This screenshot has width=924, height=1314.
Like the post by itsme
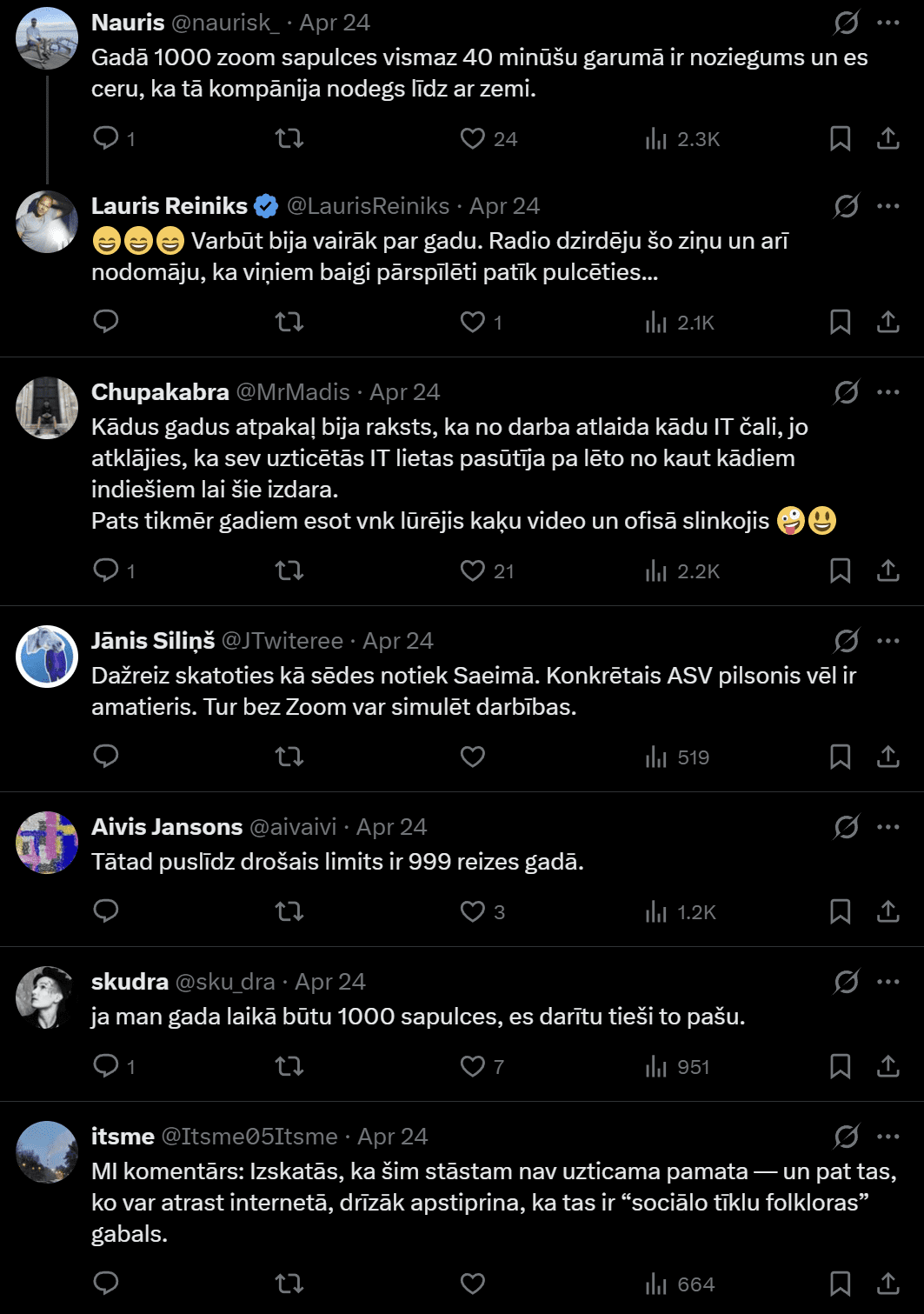[473, 1284]
